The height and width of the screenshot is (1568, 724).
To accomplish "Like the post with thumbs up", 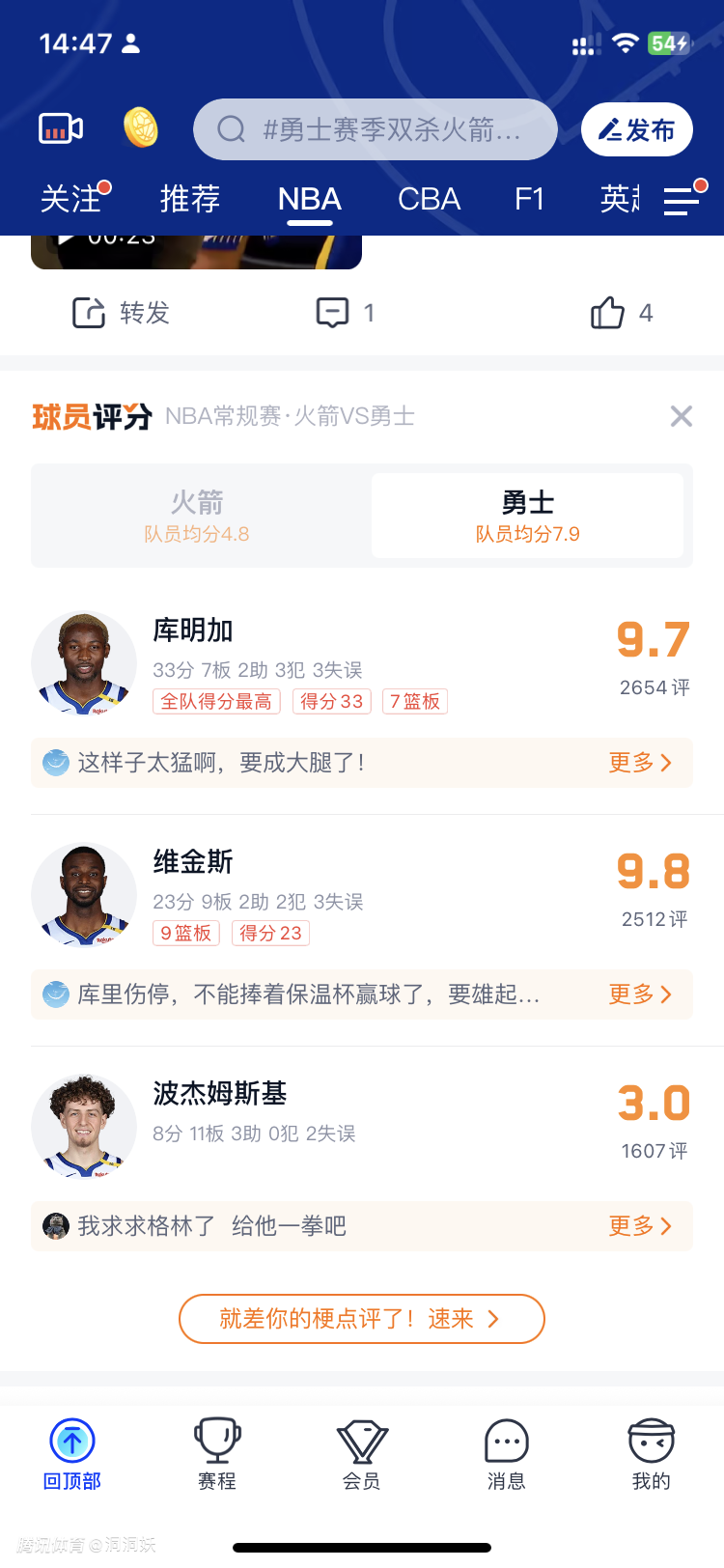I will coord(621,313).
